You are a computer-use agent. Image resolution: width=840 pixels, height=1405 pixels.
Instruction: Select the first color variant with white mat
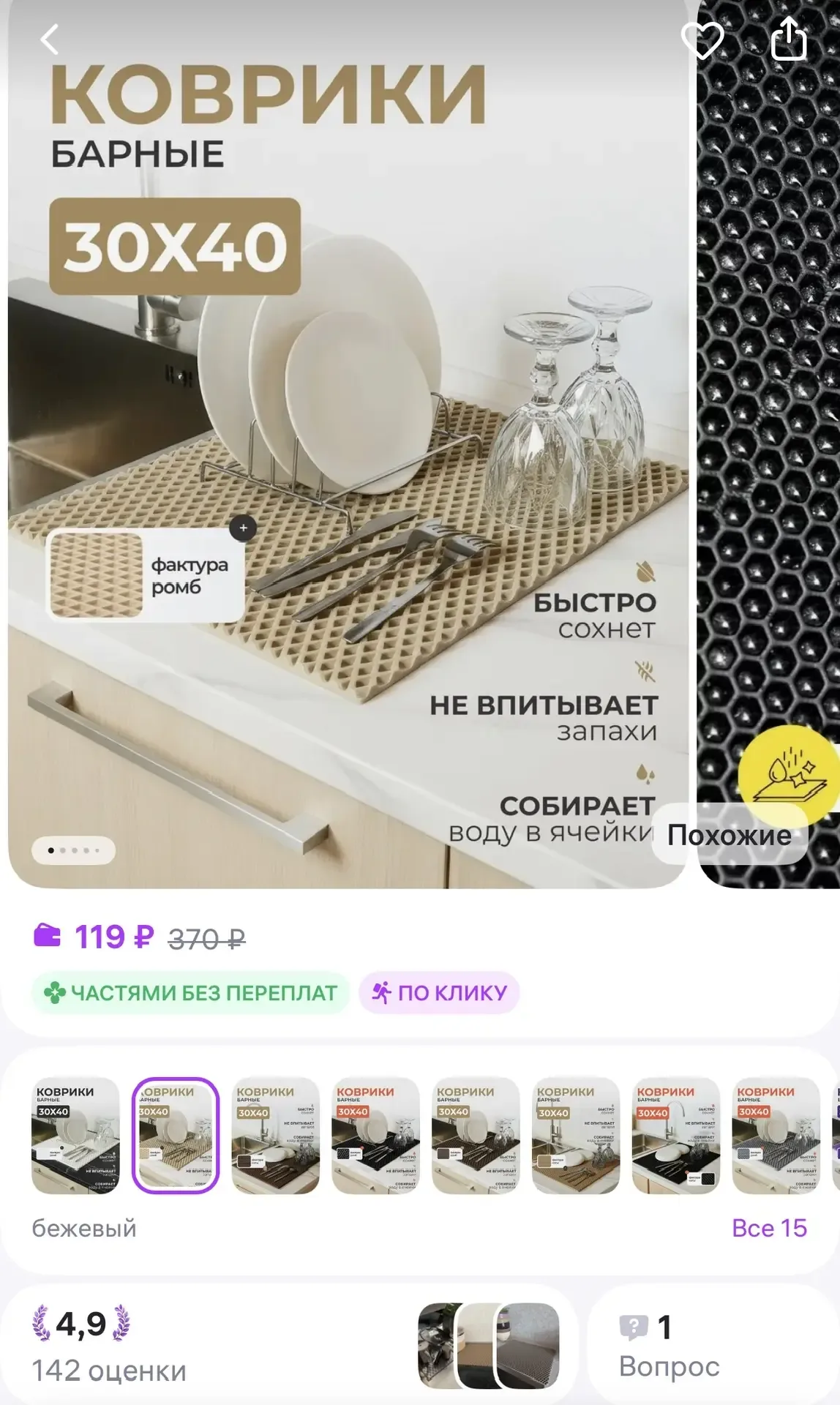[x=75, y=1136]
